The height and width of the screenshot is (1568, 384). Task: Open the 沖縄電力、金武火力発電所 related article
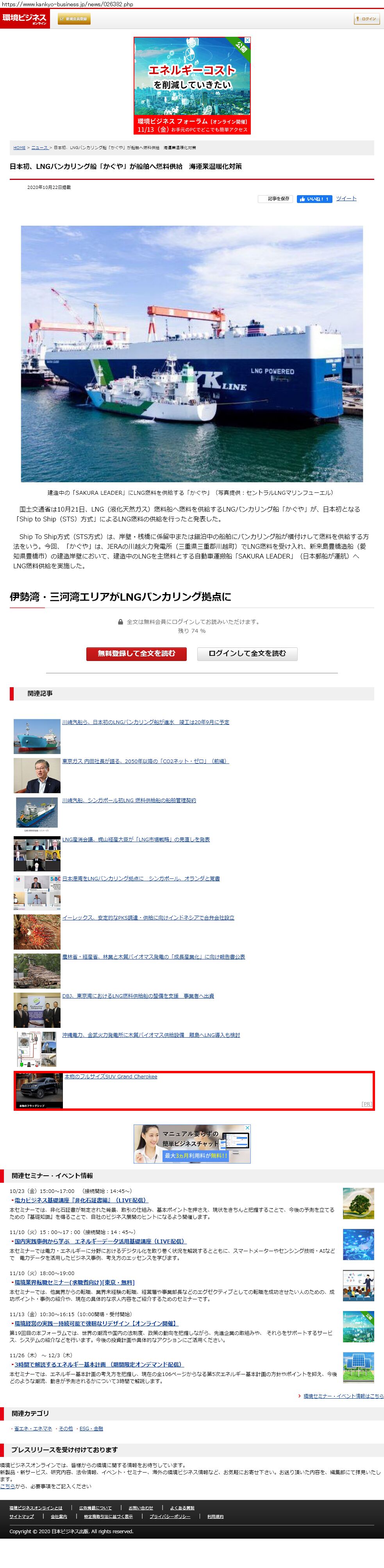[151, 1035]
